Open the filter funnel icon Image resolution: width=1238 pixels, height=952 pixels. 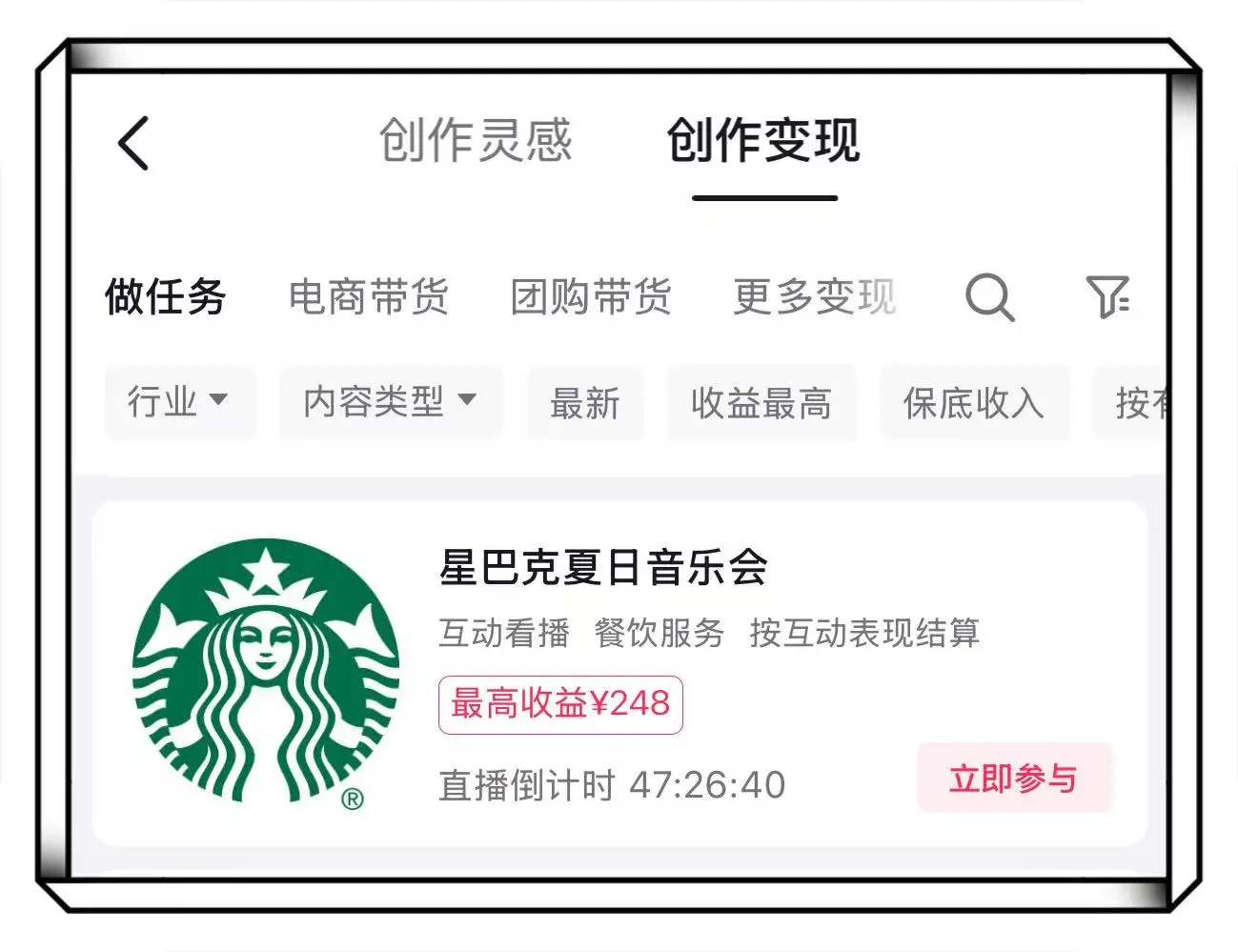[1107, 296]
